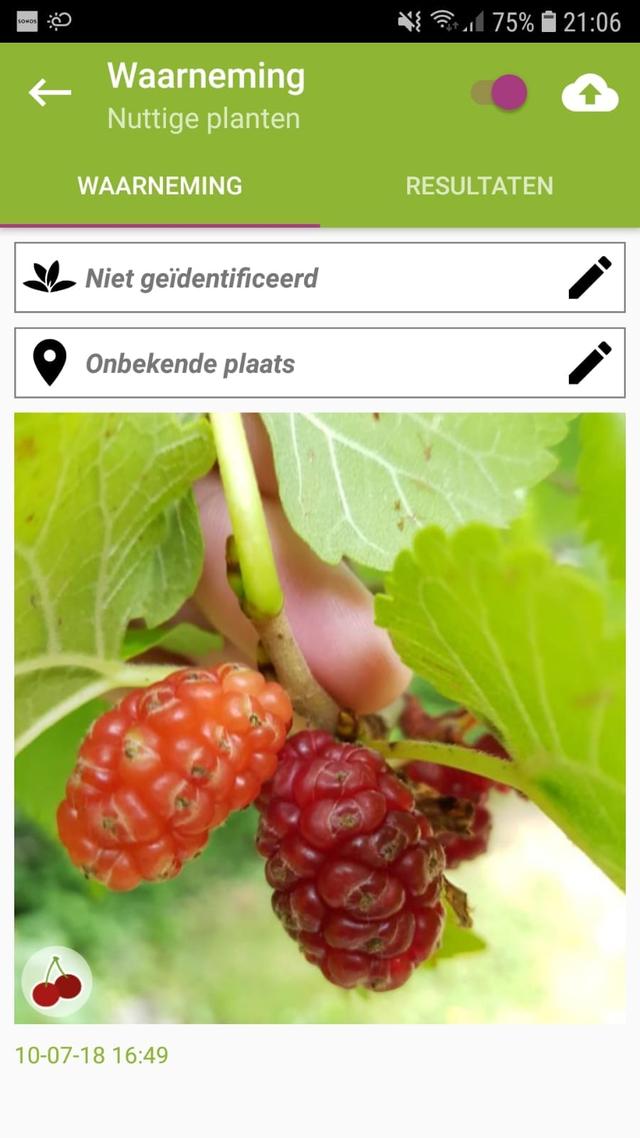Screen dimensions: 640x1138
Task: Toggle the switch in the app bar
Action: [x=500, y=93]
